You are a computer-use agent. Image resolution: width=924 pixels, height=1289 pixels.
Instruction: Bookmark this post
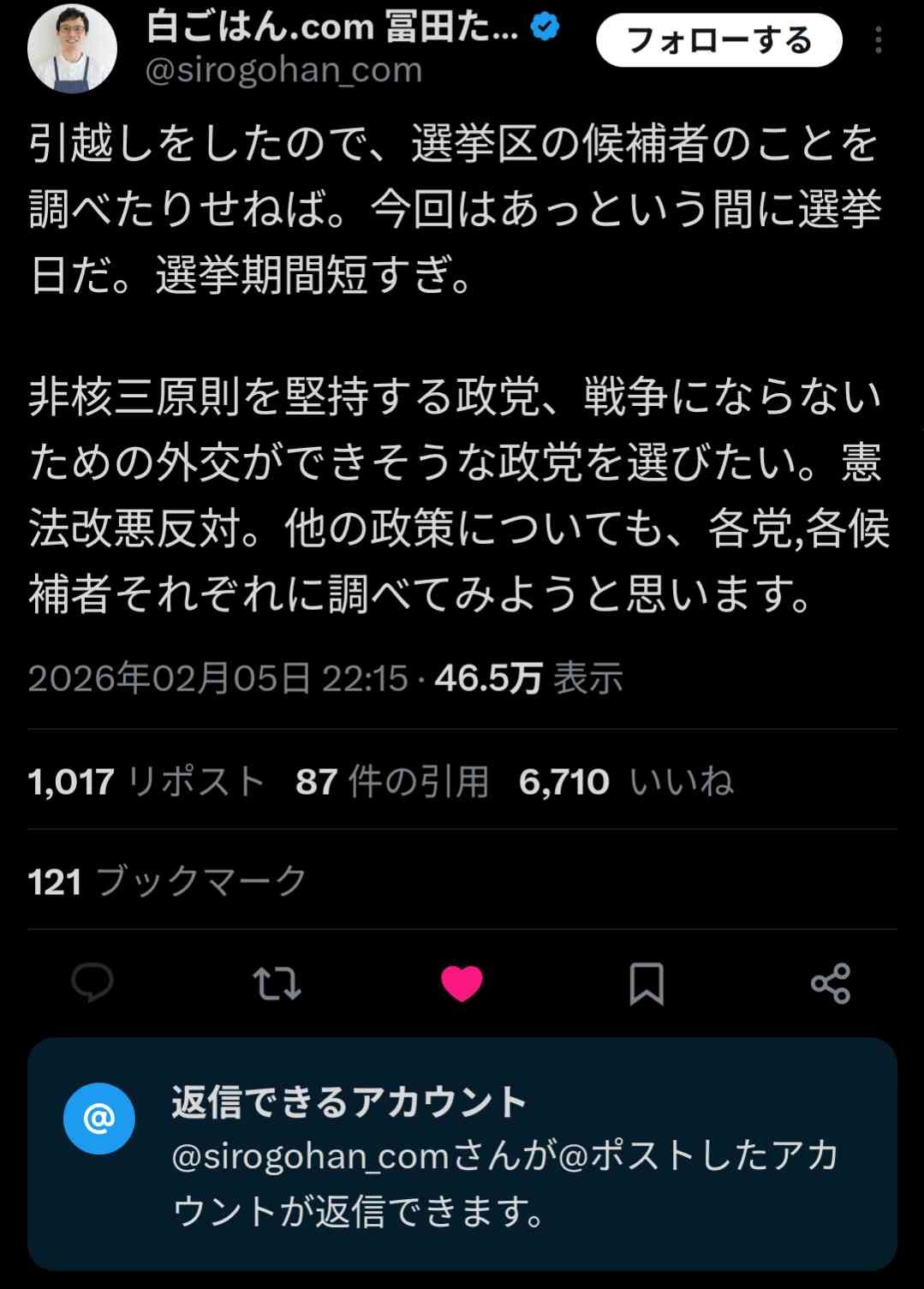click(x=647, y=982)
